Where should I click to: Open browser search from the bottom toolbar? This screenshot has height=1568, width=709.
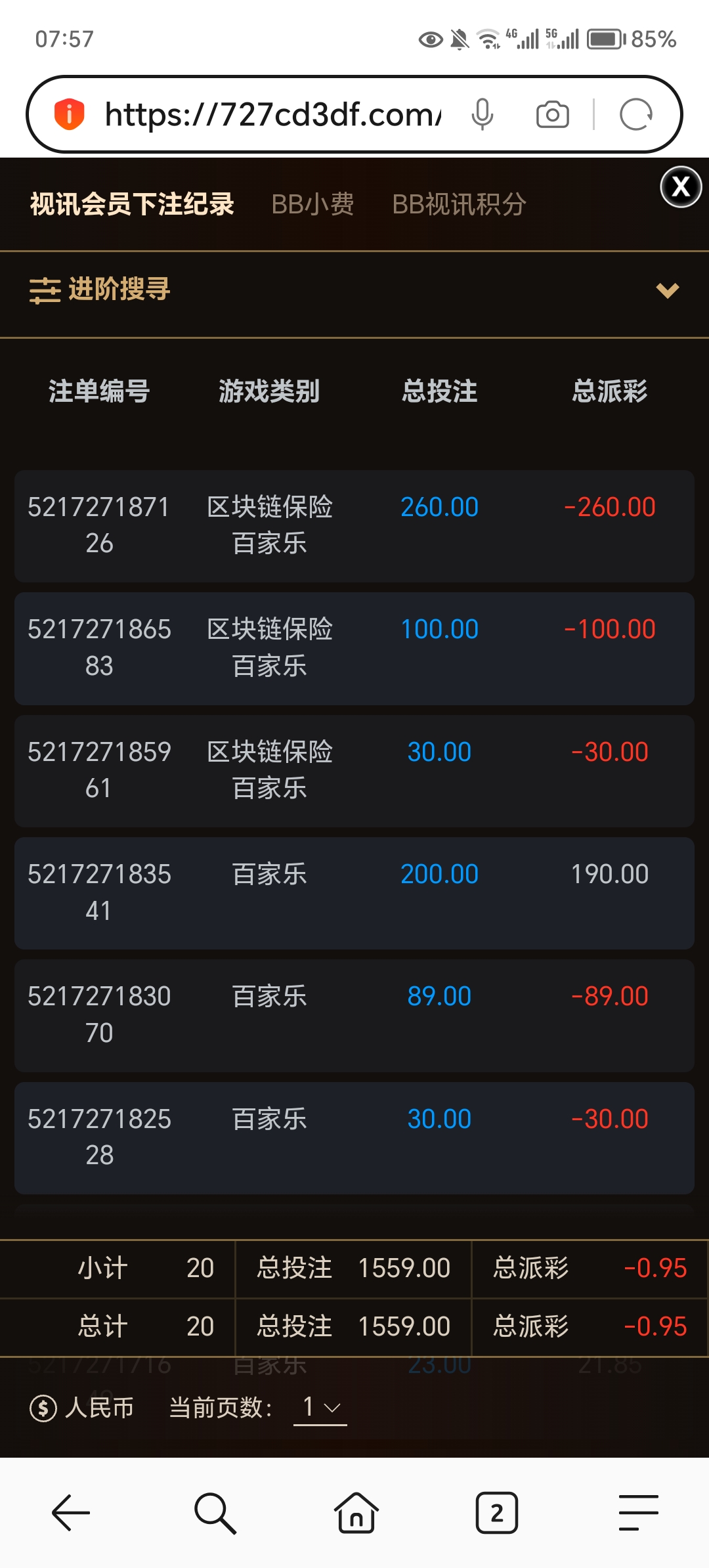(x=215, y=1513)
